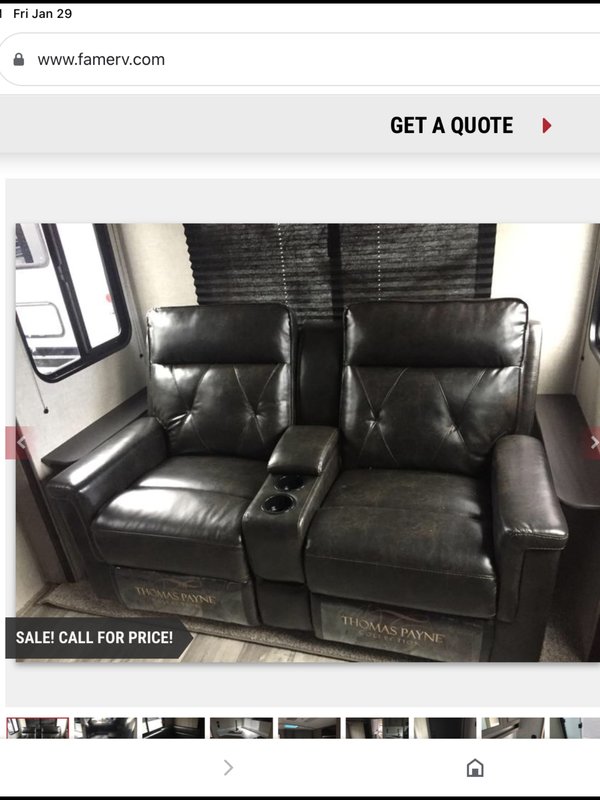This screenshot has width=600, height=800.
Task: Show the previous photo with left arrow
Action: 21,442
